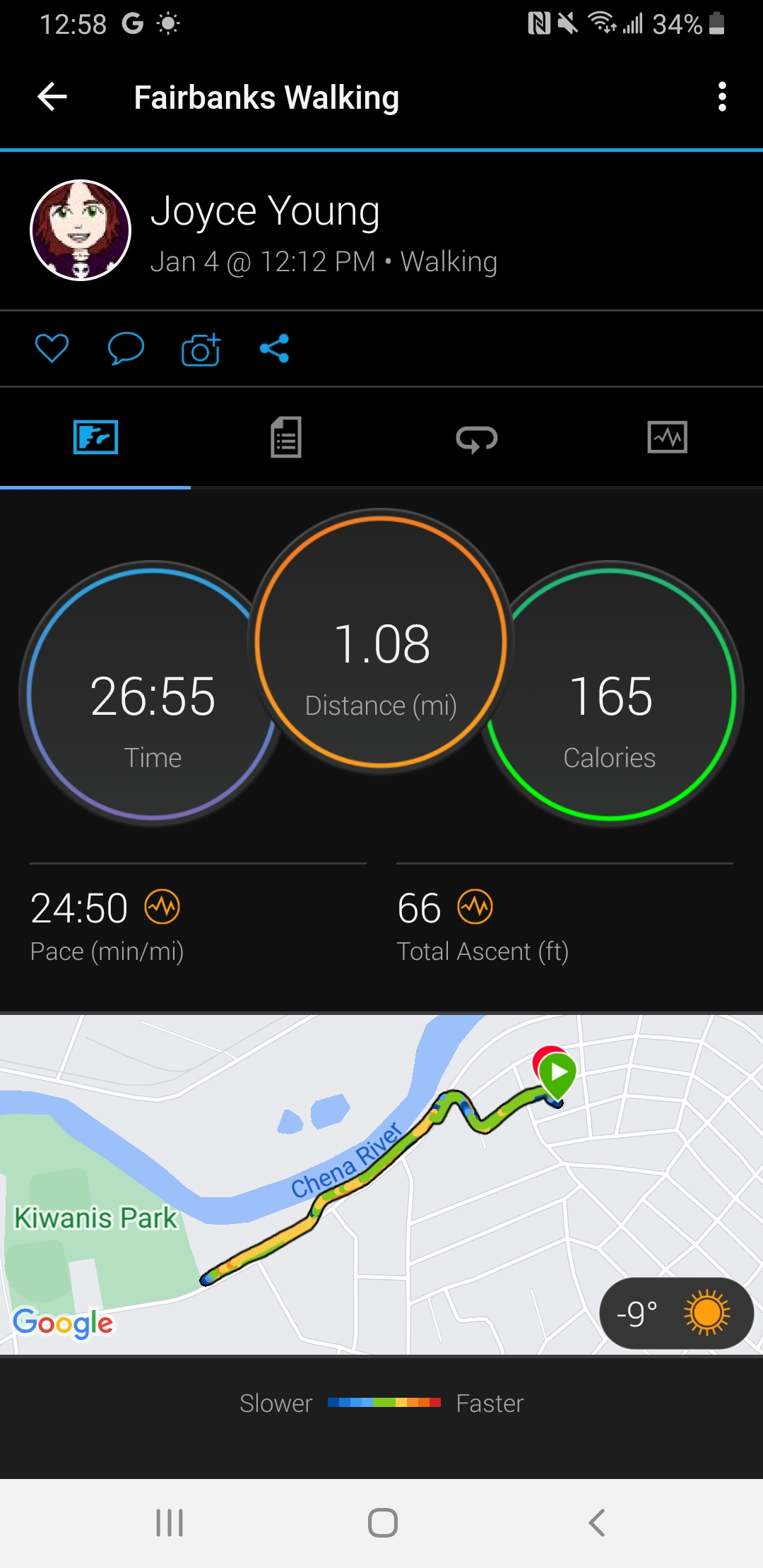Switch to the charts tab
The image size is (763, 1568).
coord(668,437)
